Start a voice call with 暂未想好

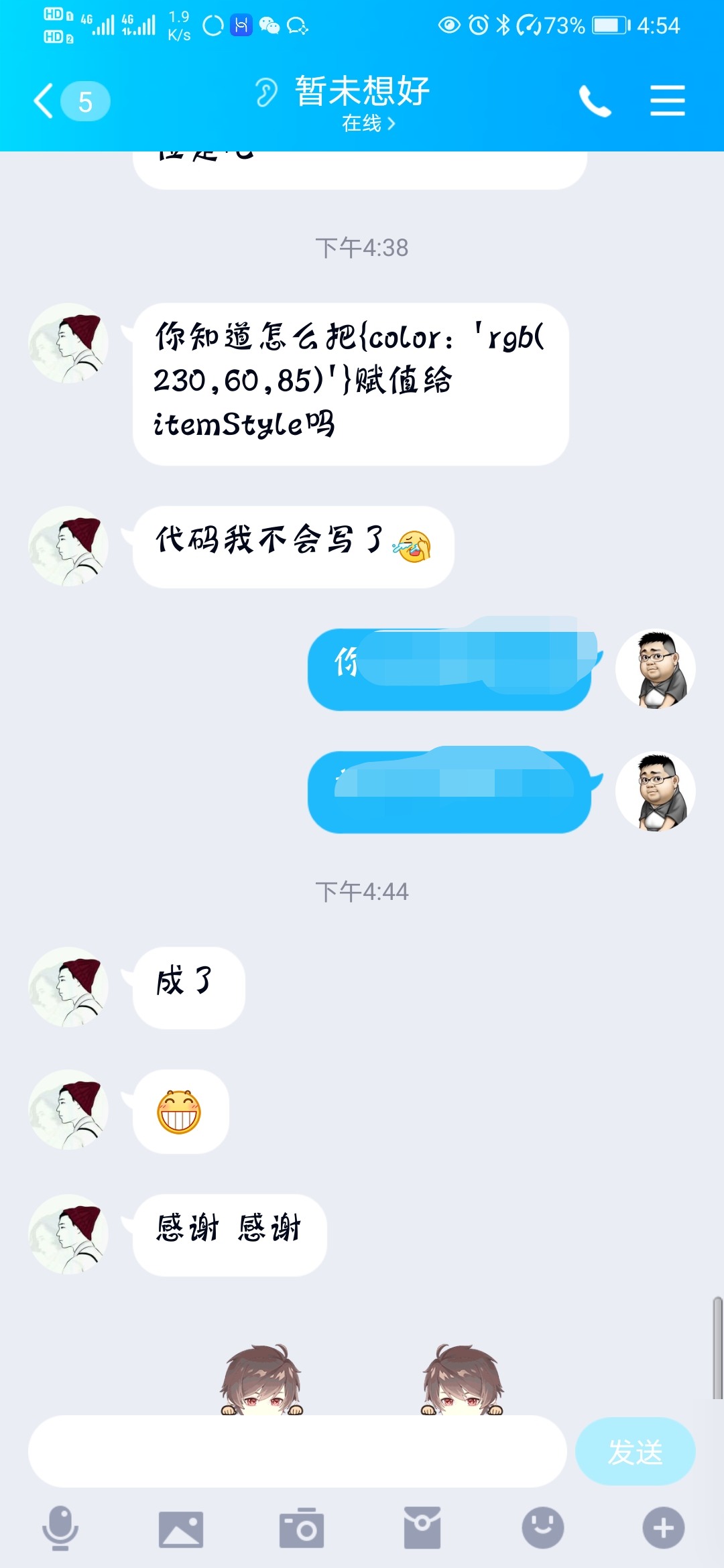click(x=595, y=101)
